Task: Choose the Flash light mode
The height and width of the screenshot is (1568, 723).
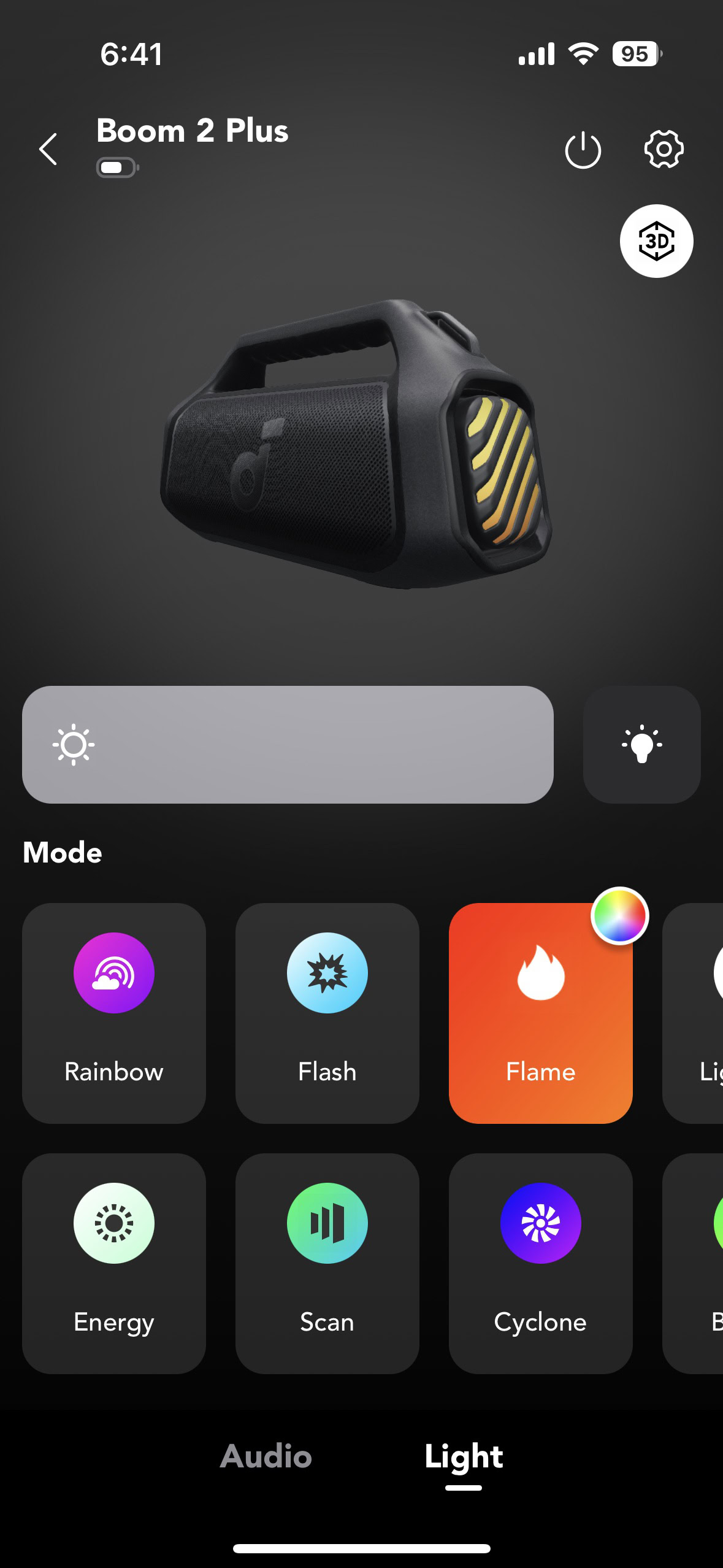Action: pos(327,1013)
